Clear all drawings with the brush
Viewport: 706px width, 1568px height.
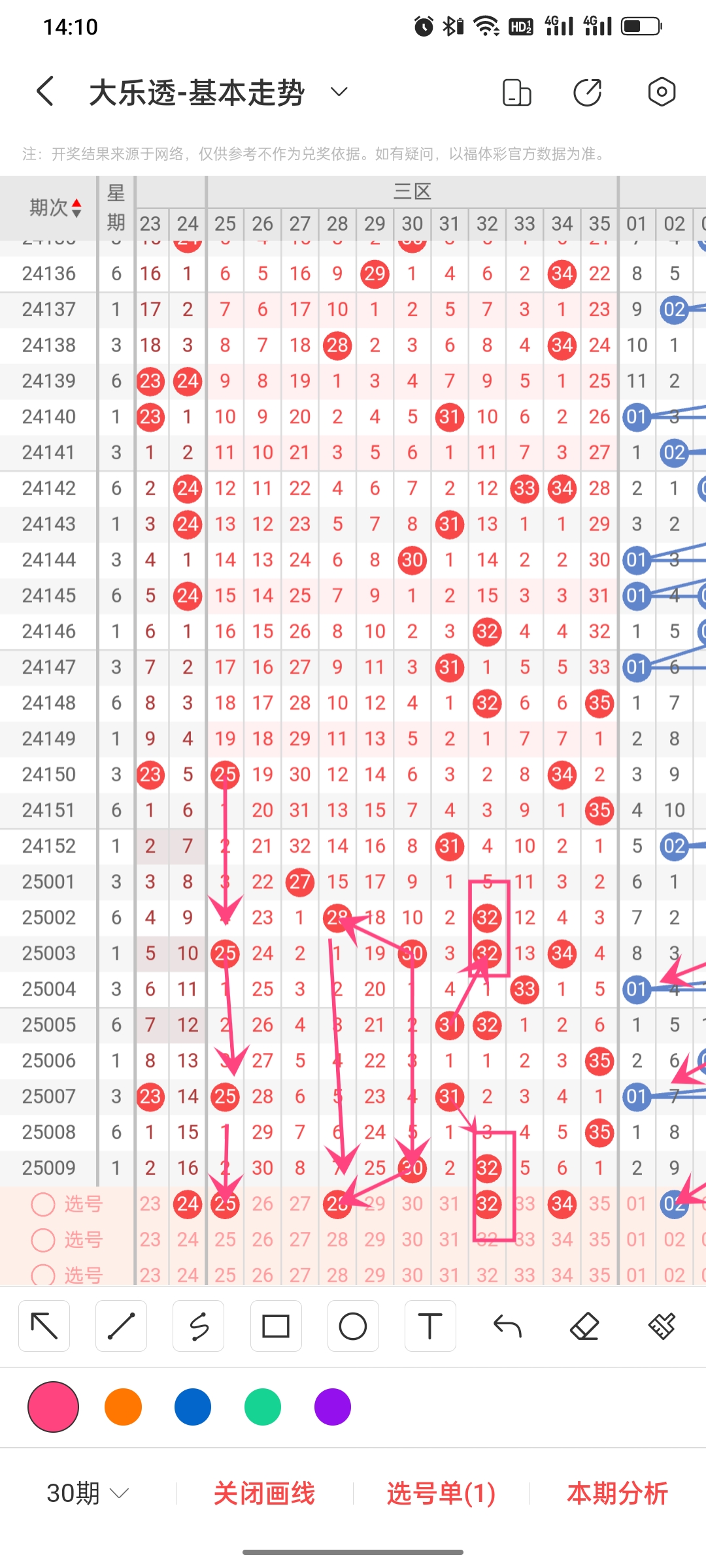click(x=662, y=1326)
